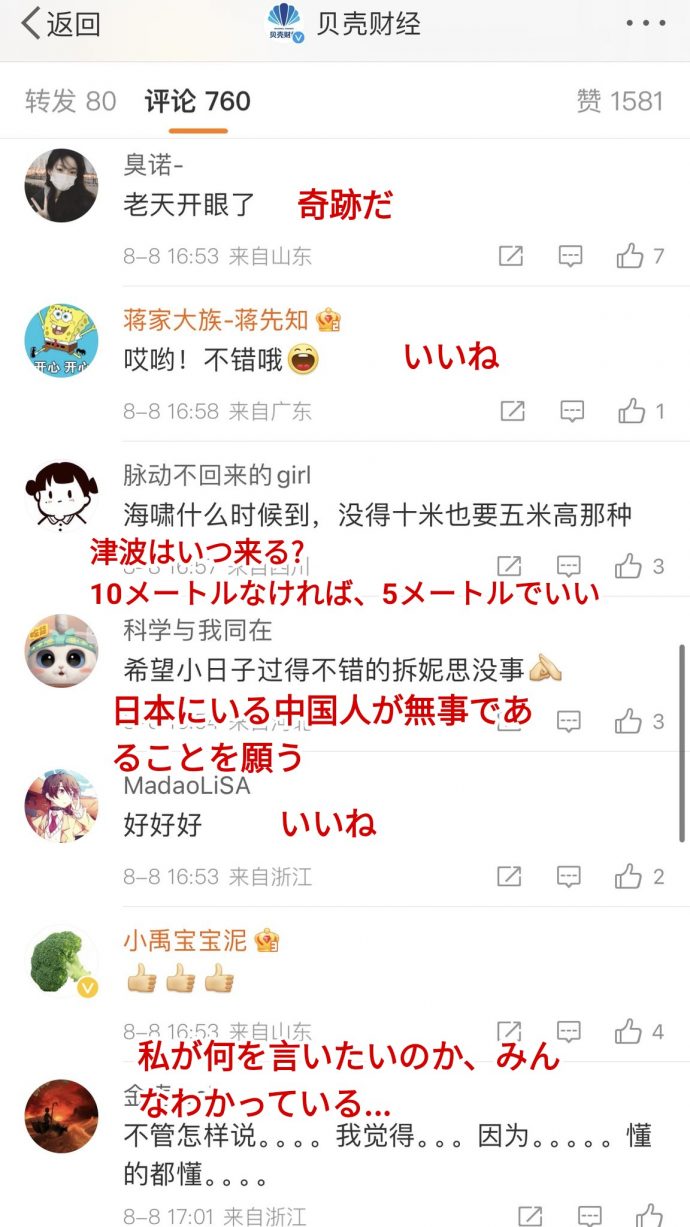Open 臭诺-'s avatar photo
Viewport: 690px width, 1227px height.
[x=61, y=185]
